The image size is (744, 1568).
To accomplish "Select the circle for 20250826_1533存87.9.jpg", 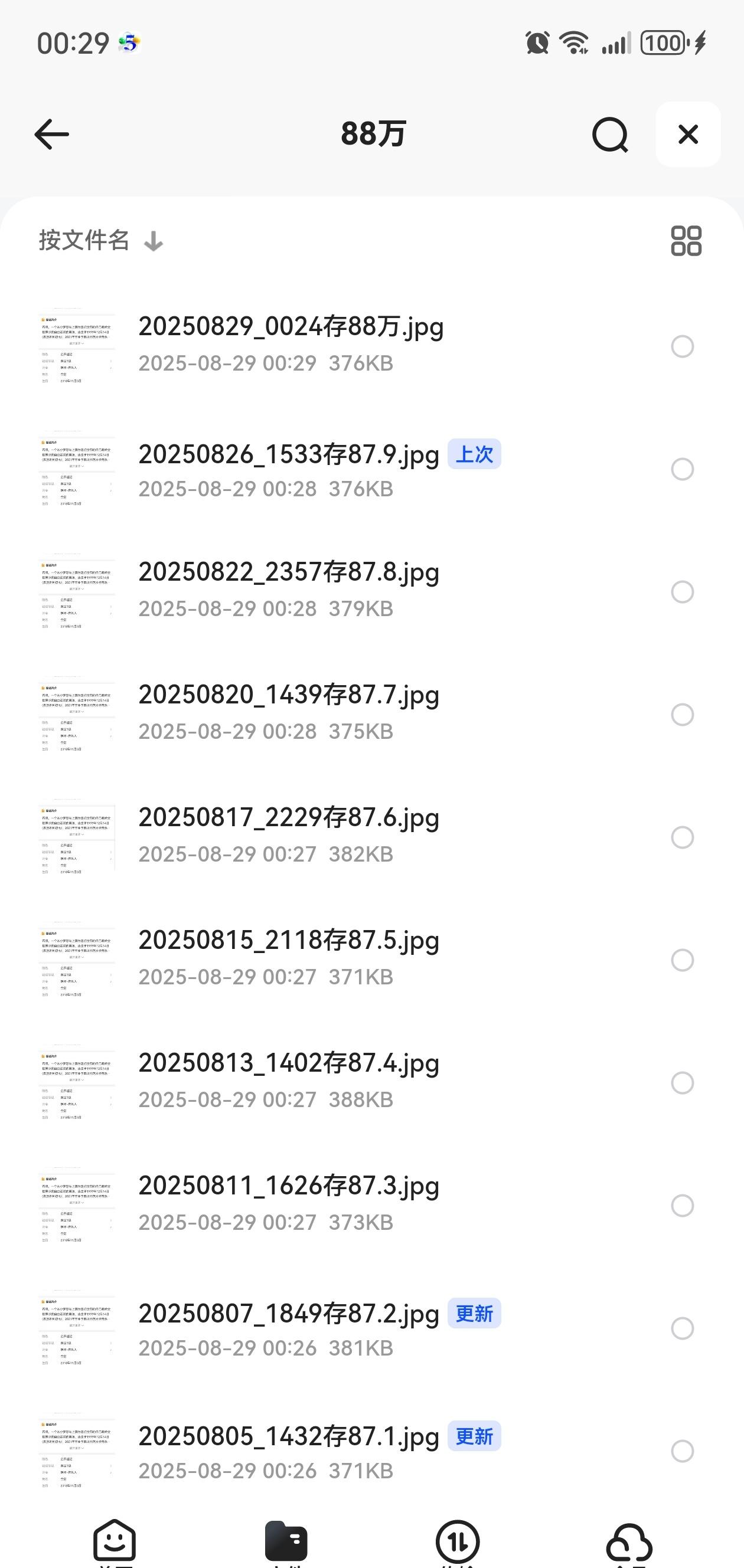I will pos(683,469).
